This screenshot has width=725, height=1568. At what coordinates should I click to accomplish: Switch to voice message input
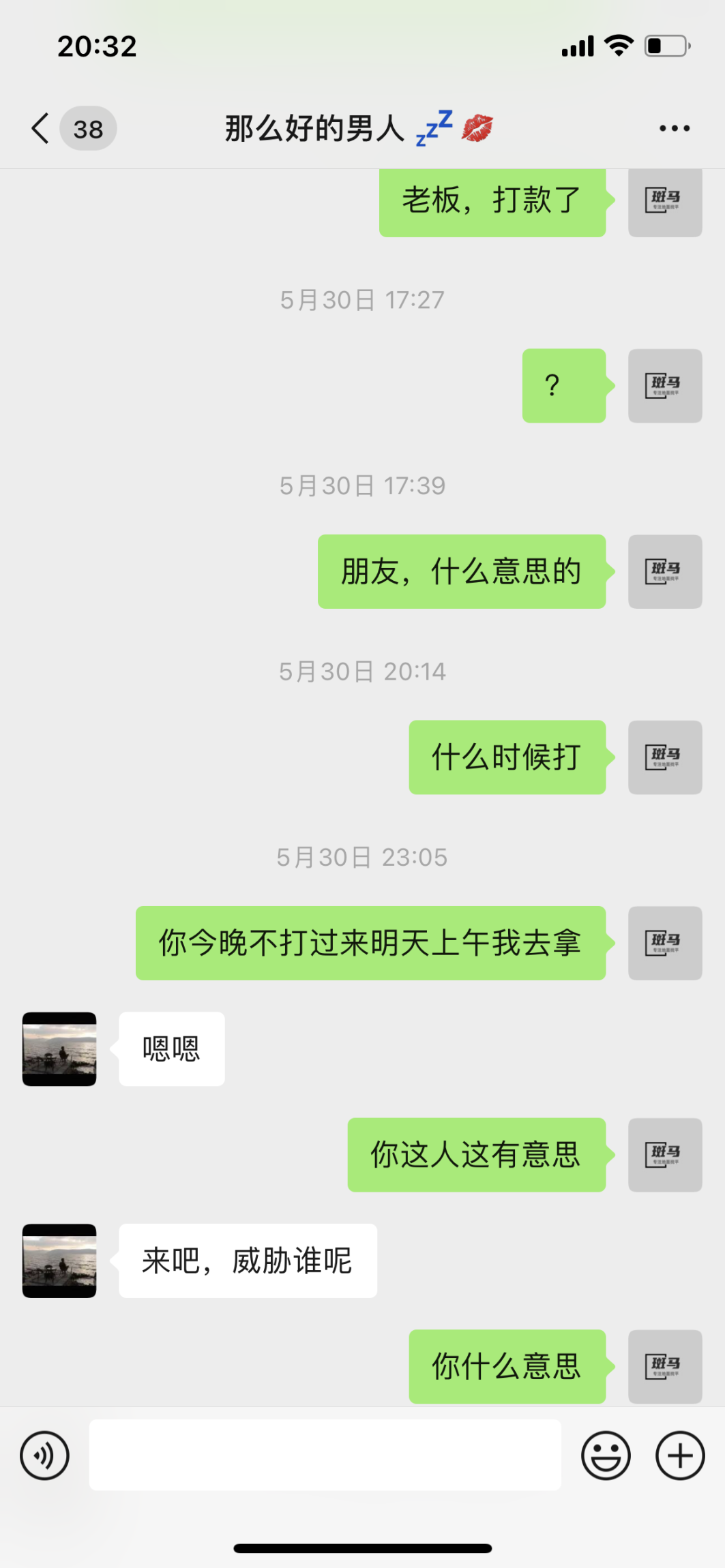pyautogui.click(x=45, y=1456)
